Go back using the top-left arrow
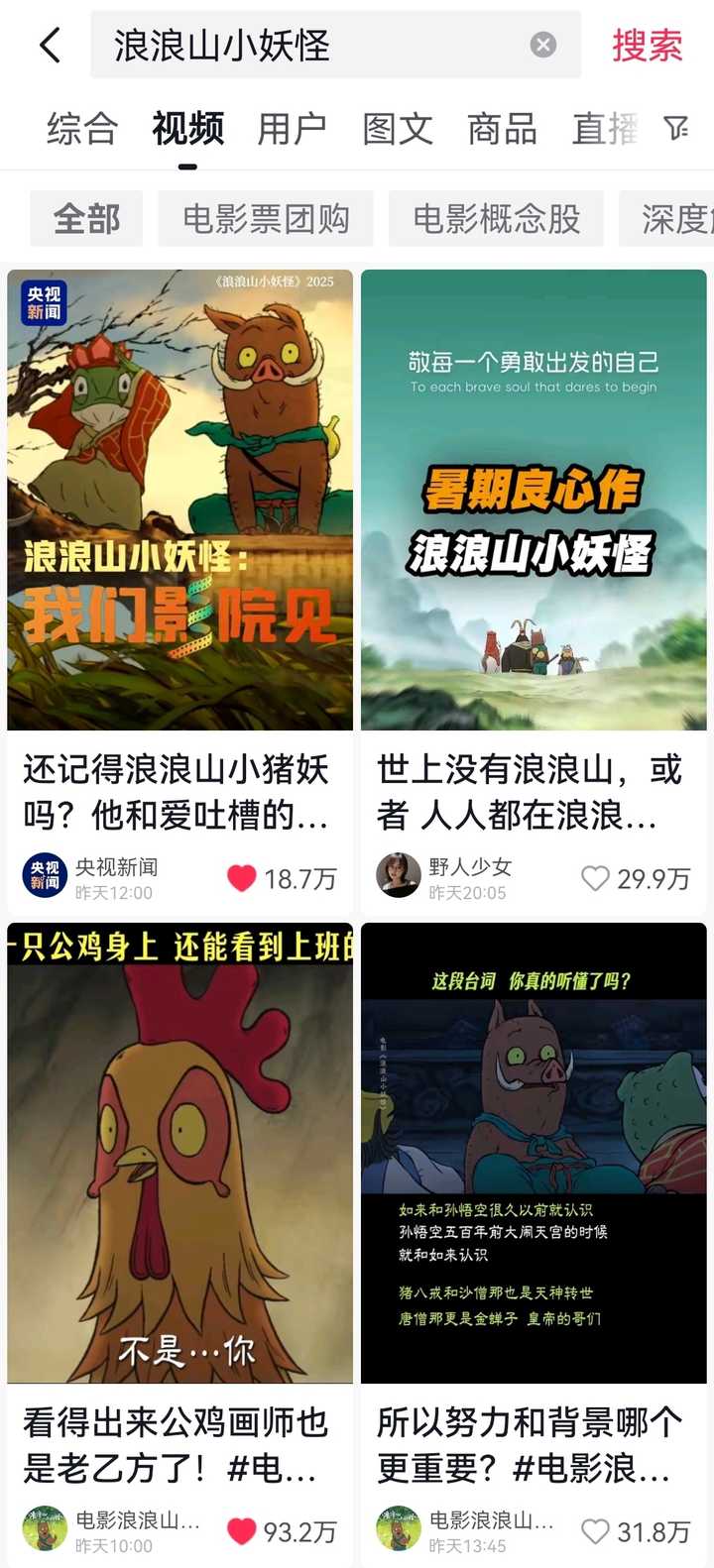The height and width of the screenshot is (1568, 714). [x=50, y=46]
